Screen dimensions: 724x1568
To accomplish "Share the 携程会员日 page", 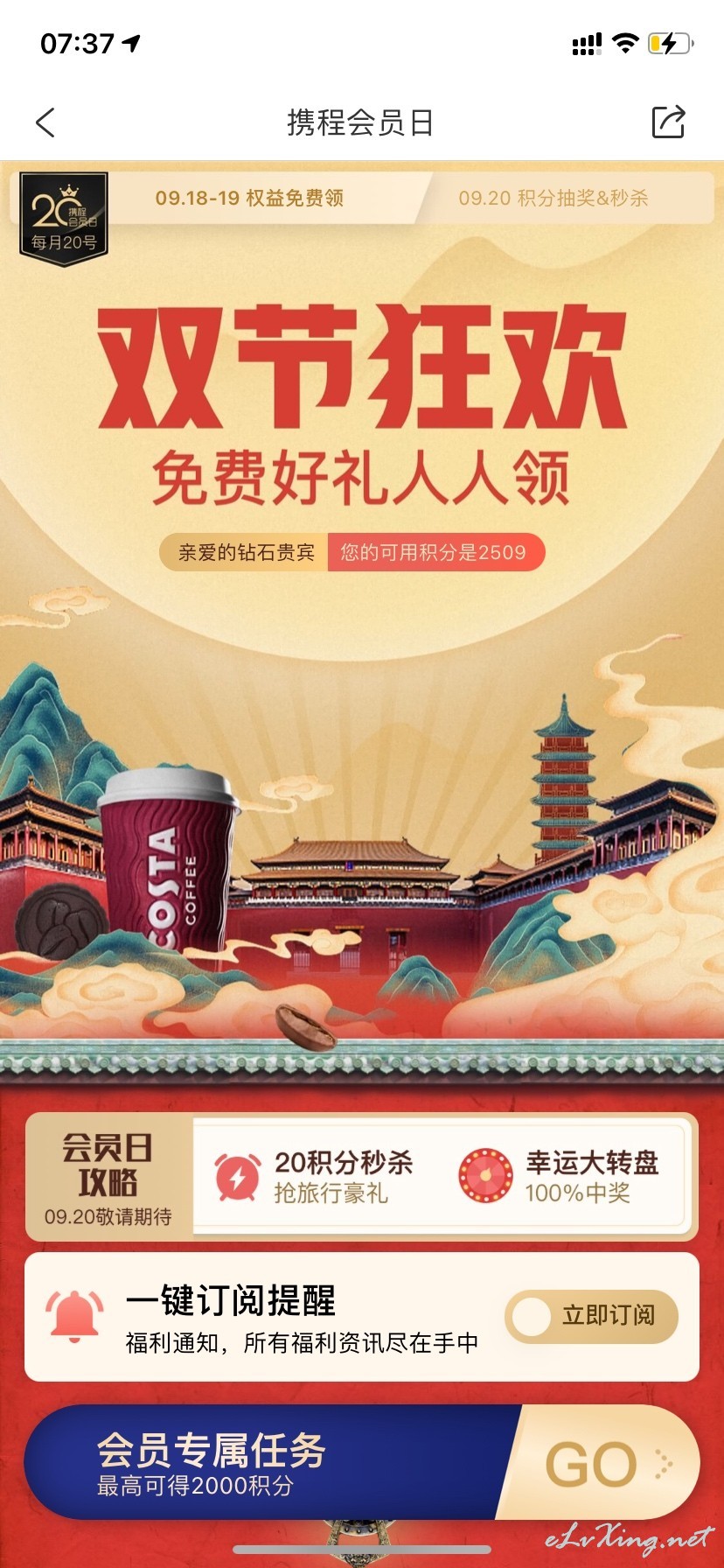I will (669, 122).
